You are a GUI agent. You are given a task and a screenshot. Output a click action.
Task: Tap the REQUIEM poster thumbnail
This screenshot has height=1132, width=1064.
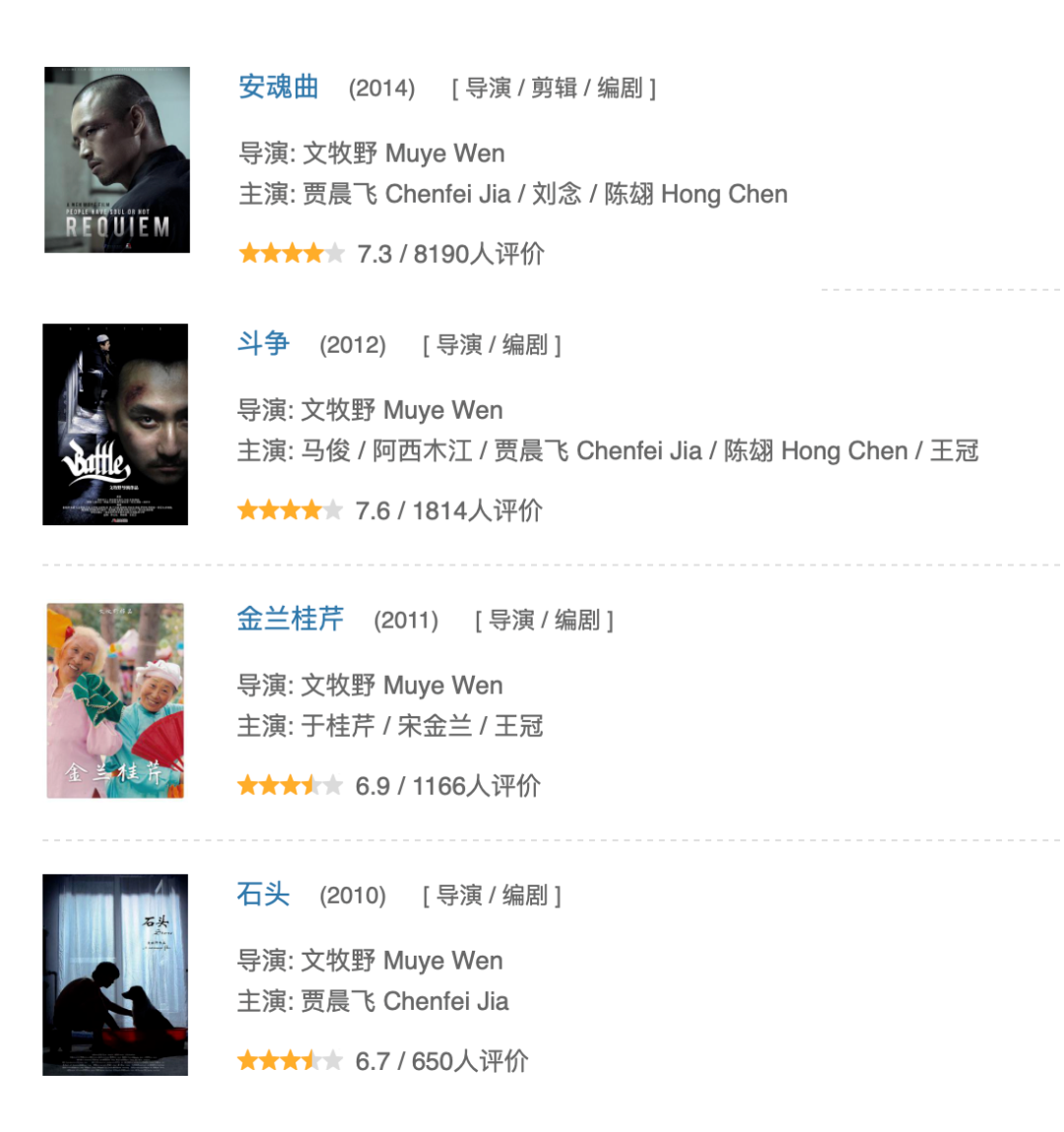coord(117,160)
